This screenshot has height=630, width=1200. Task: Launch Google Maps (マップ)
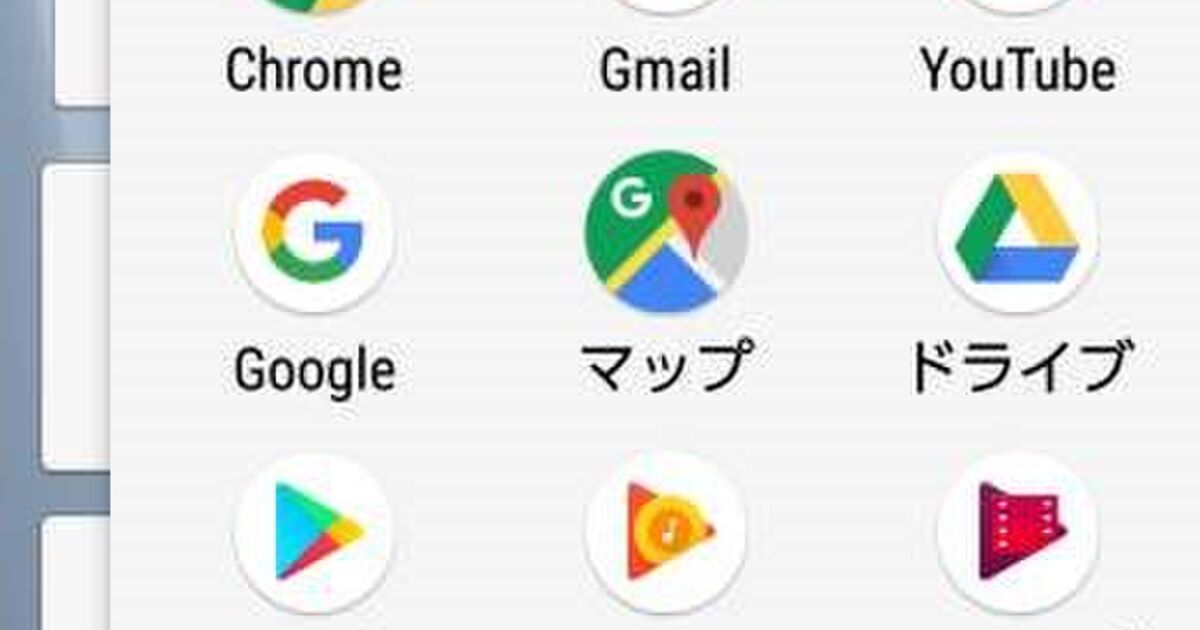click(x=665, y=232)
